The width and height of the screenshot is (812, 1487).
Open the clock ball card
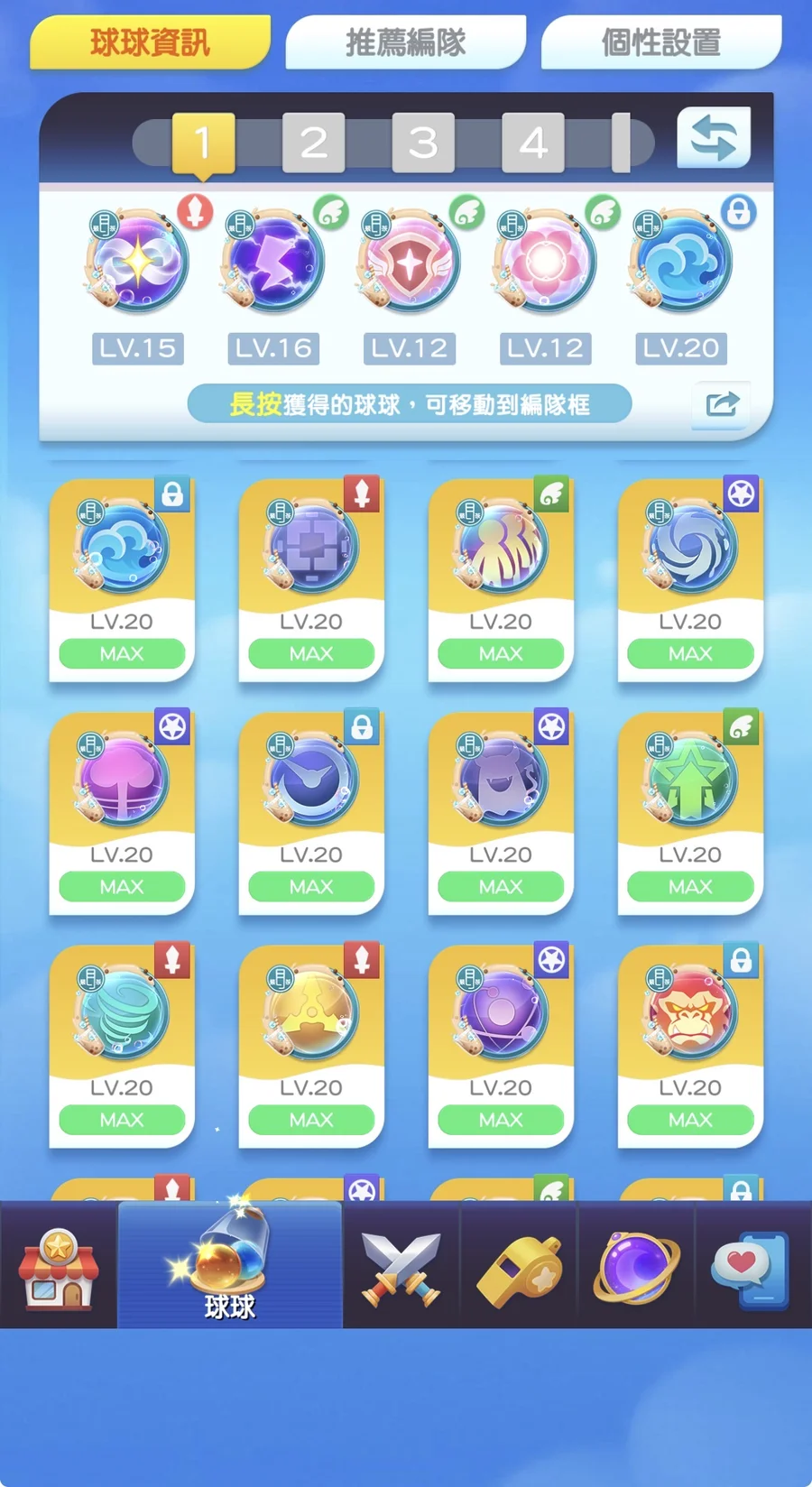[311, 812]
